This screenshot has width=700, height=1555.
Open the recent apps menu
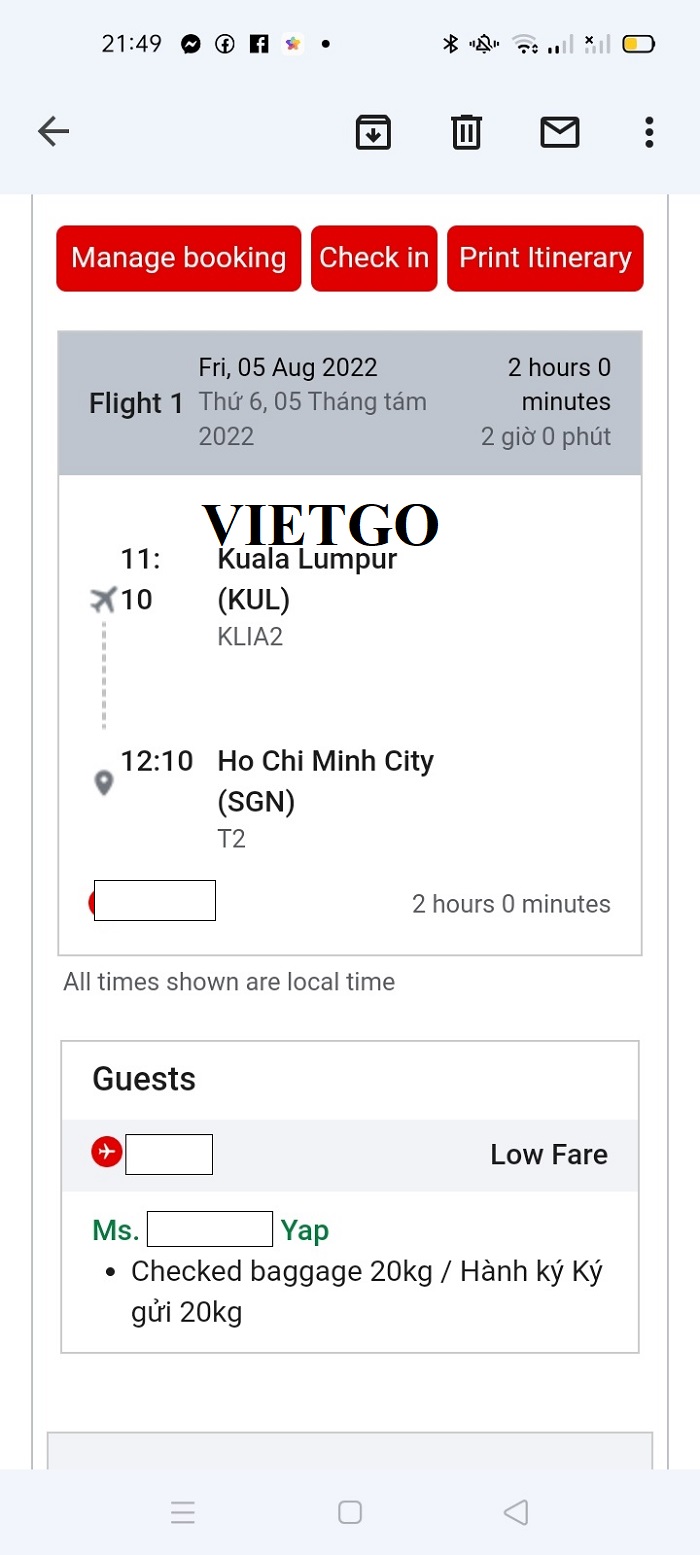pyautogui.click(x=183, y=1512)
